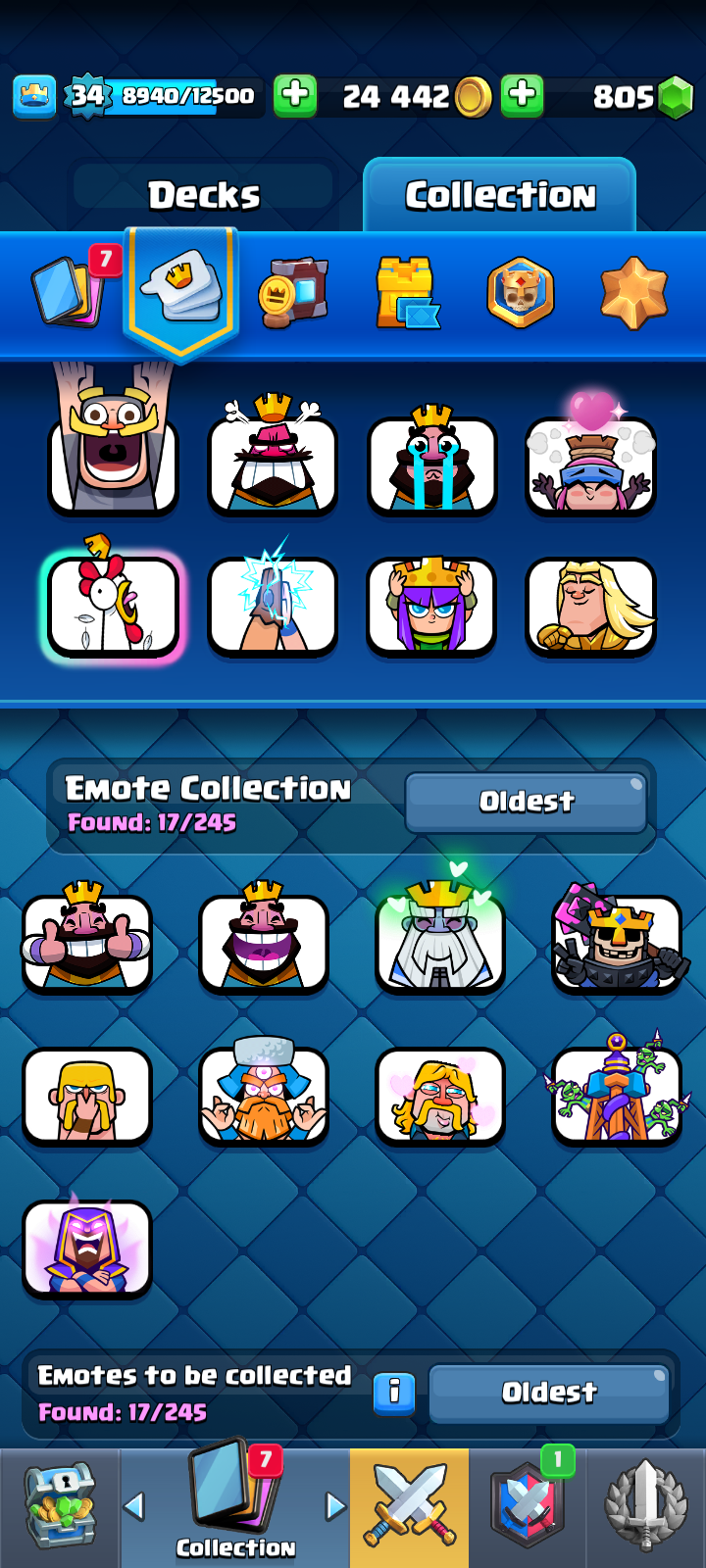Select the goblin drill tower emote
Screen dimensions: 706x1568
click(x=617, y=1095)
